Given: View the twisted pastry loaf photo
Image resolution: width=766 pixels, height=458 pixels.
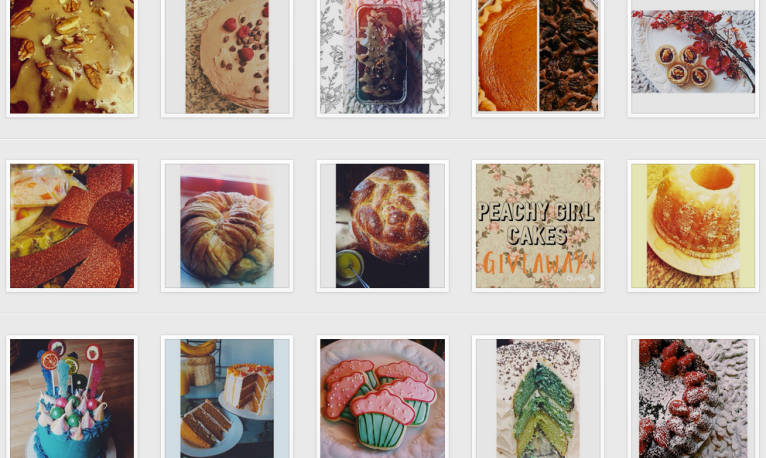Looking at the screenshot, I should pos(227,226).
